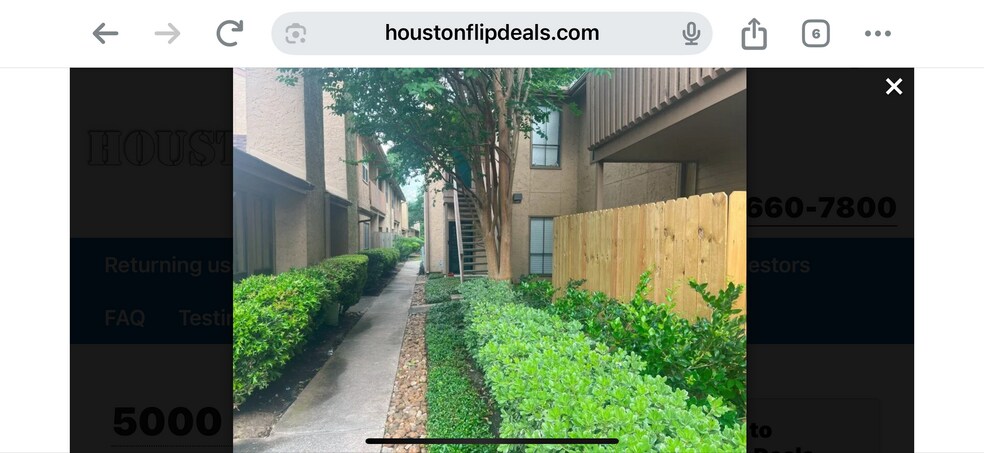Edit the houstonflipdeals.com address bar

click(x=491, y=34)
